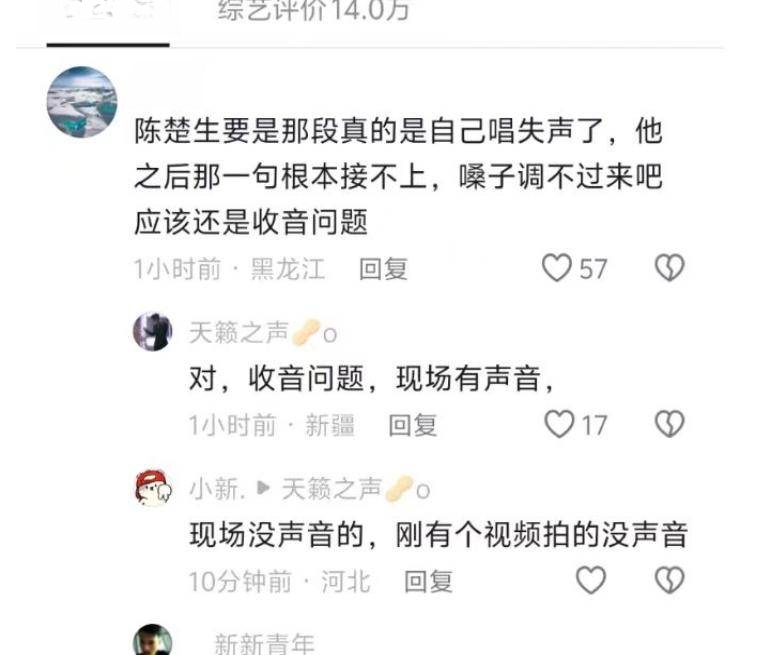Reply to 天籁之声's comment from 新疆
This screenshot has height=655, width=769.
[x=413, y=425]
